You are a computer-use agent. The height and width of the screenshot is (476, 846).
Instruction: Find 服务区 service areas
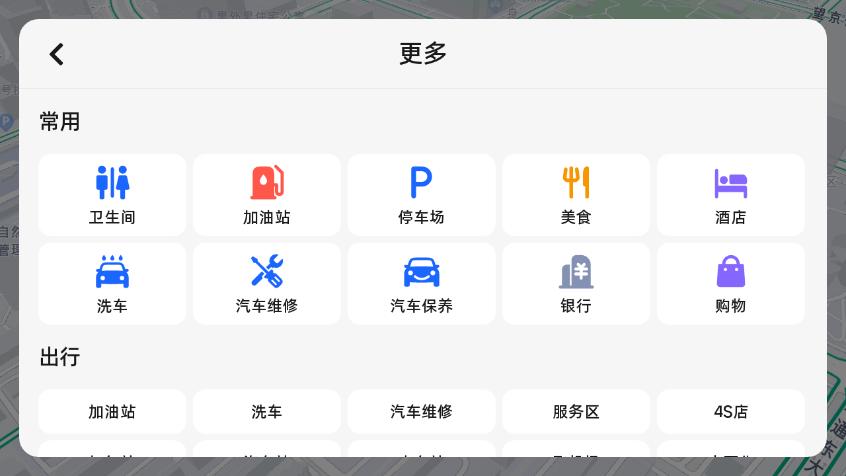click(575, 411)
